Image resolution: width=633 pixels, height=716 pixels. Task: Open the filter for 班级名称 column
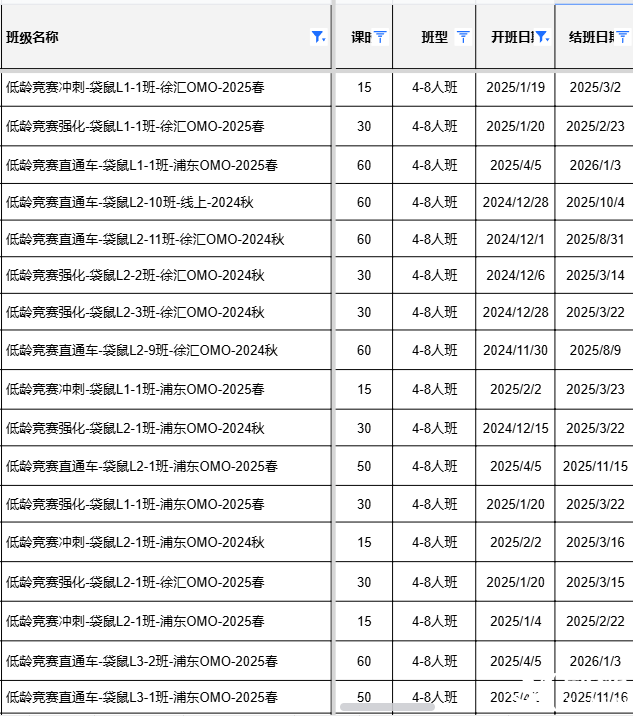[x=318, y=37]
